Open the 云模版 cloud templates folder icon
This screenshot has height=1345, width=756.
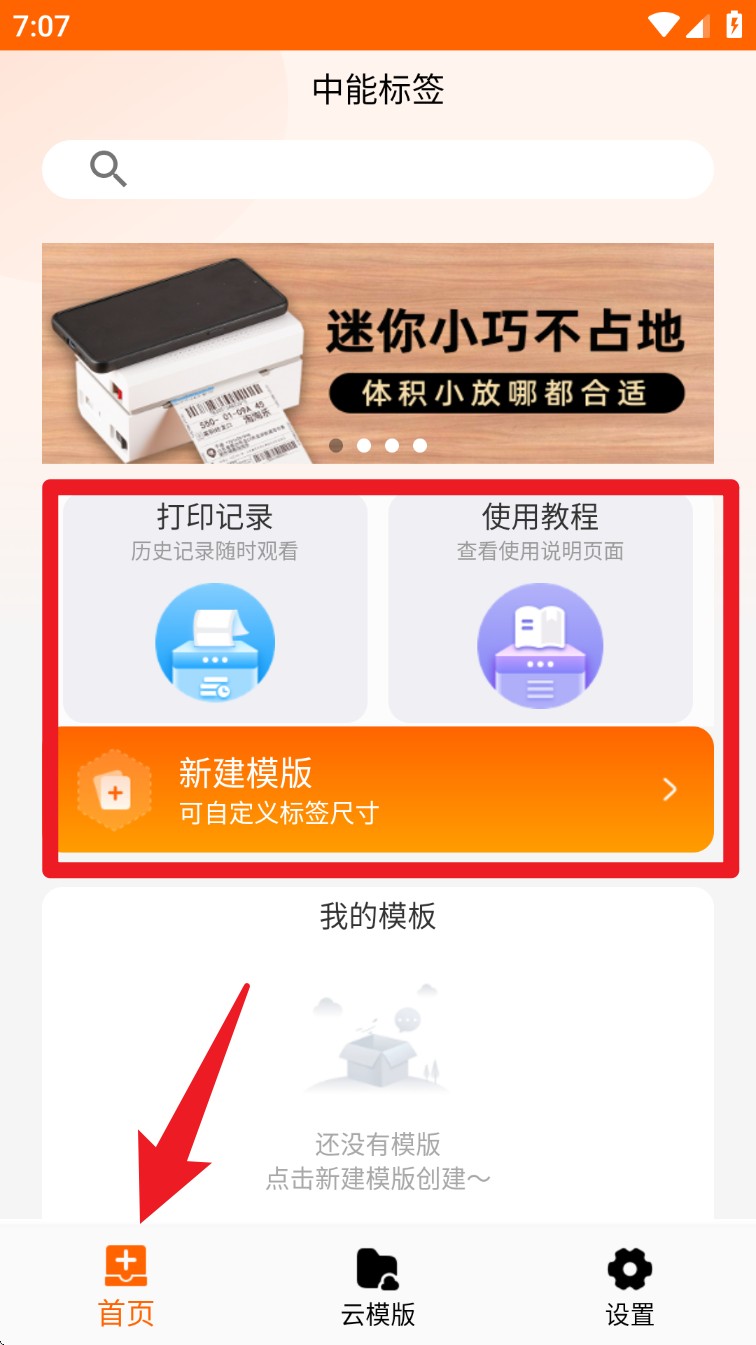click(378, 1266)
